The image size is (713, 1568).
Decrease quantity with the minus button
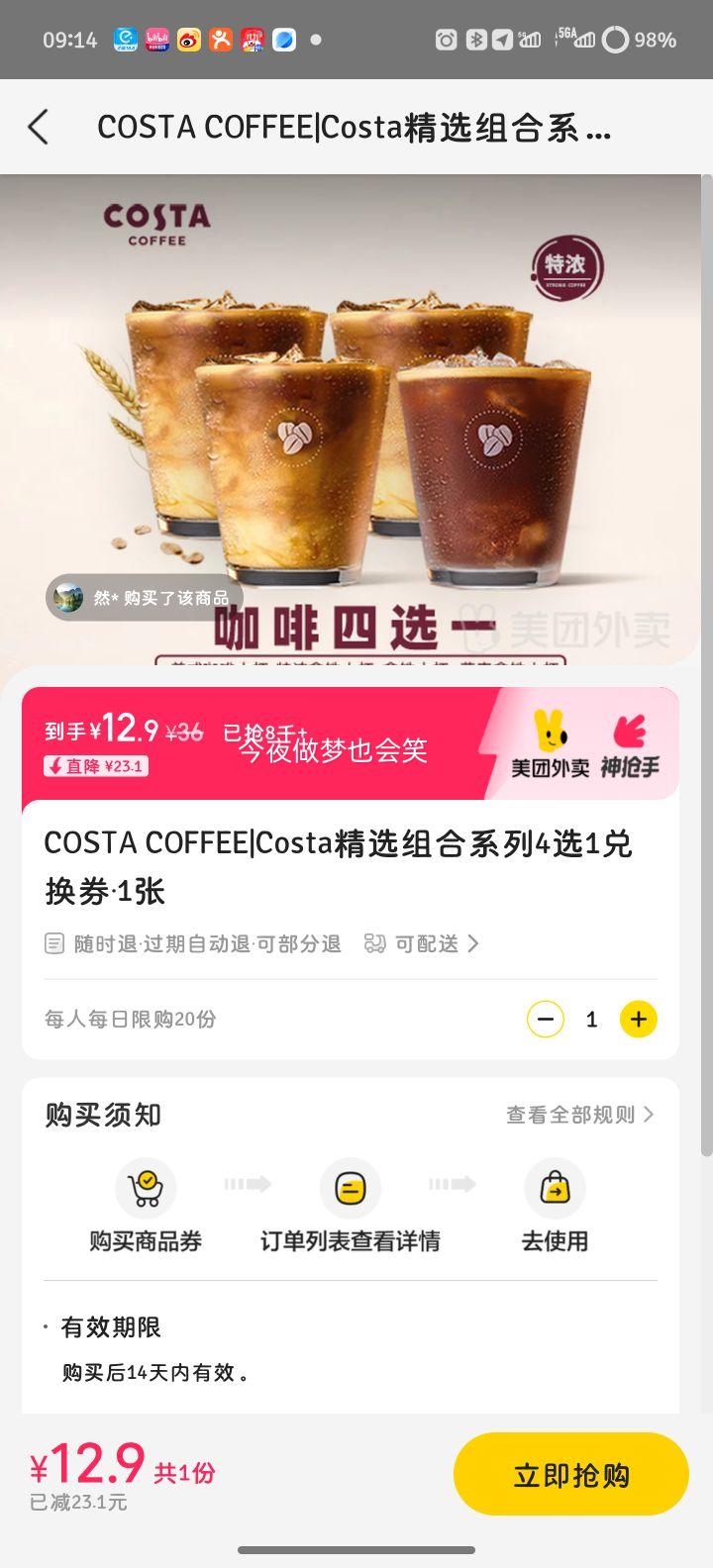click(x=545, y=1019)
